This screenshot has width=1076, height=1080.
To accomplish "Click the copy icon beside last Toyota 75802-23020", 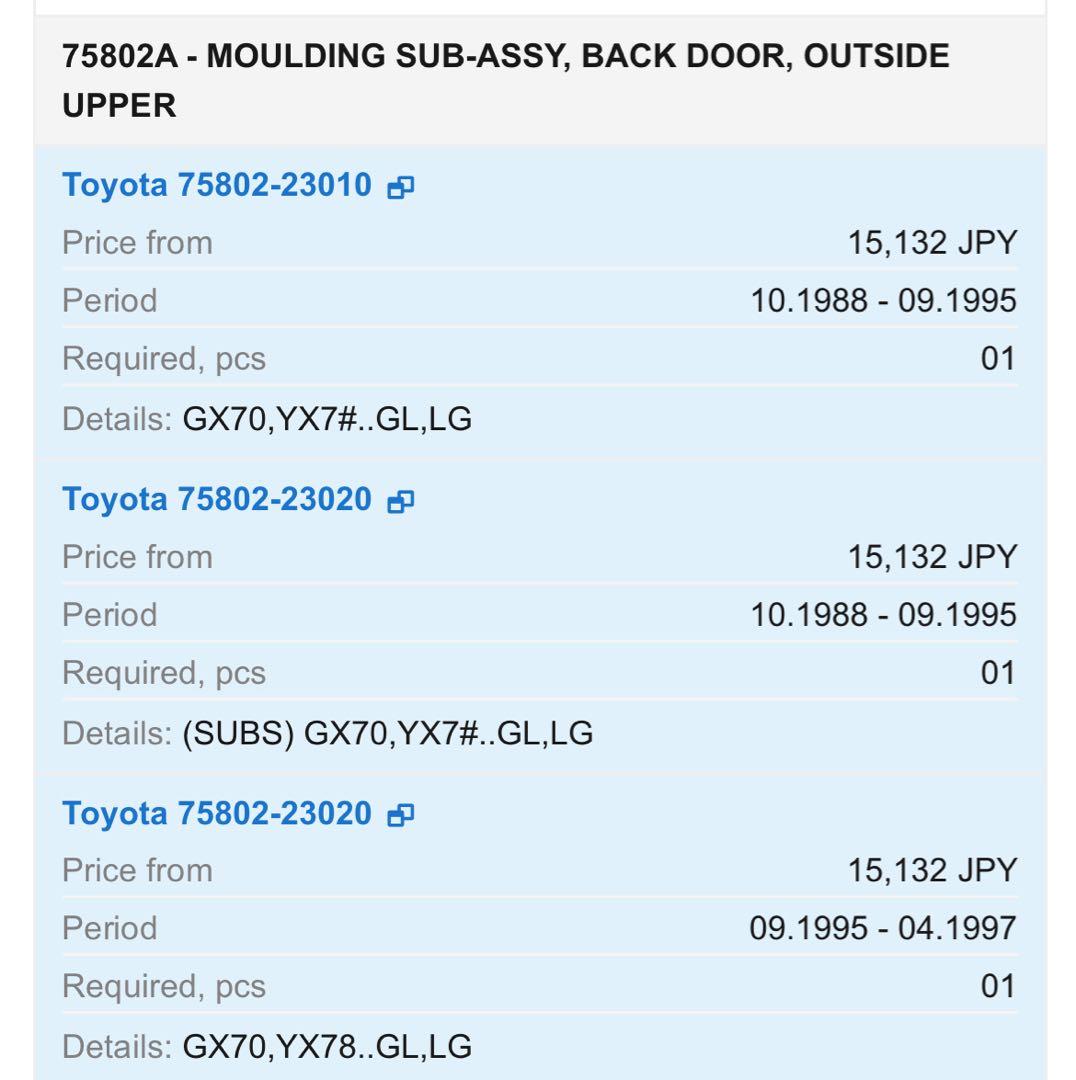I will pyautogui.click(x=403, y=814).
